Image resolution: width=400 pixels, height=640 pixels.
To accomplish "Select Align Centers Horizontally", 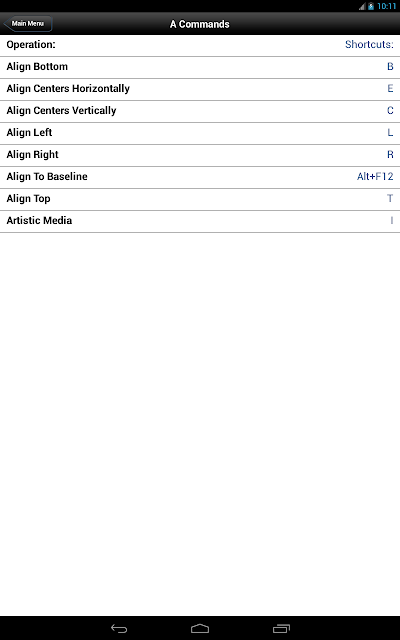I will click(200, 89).
